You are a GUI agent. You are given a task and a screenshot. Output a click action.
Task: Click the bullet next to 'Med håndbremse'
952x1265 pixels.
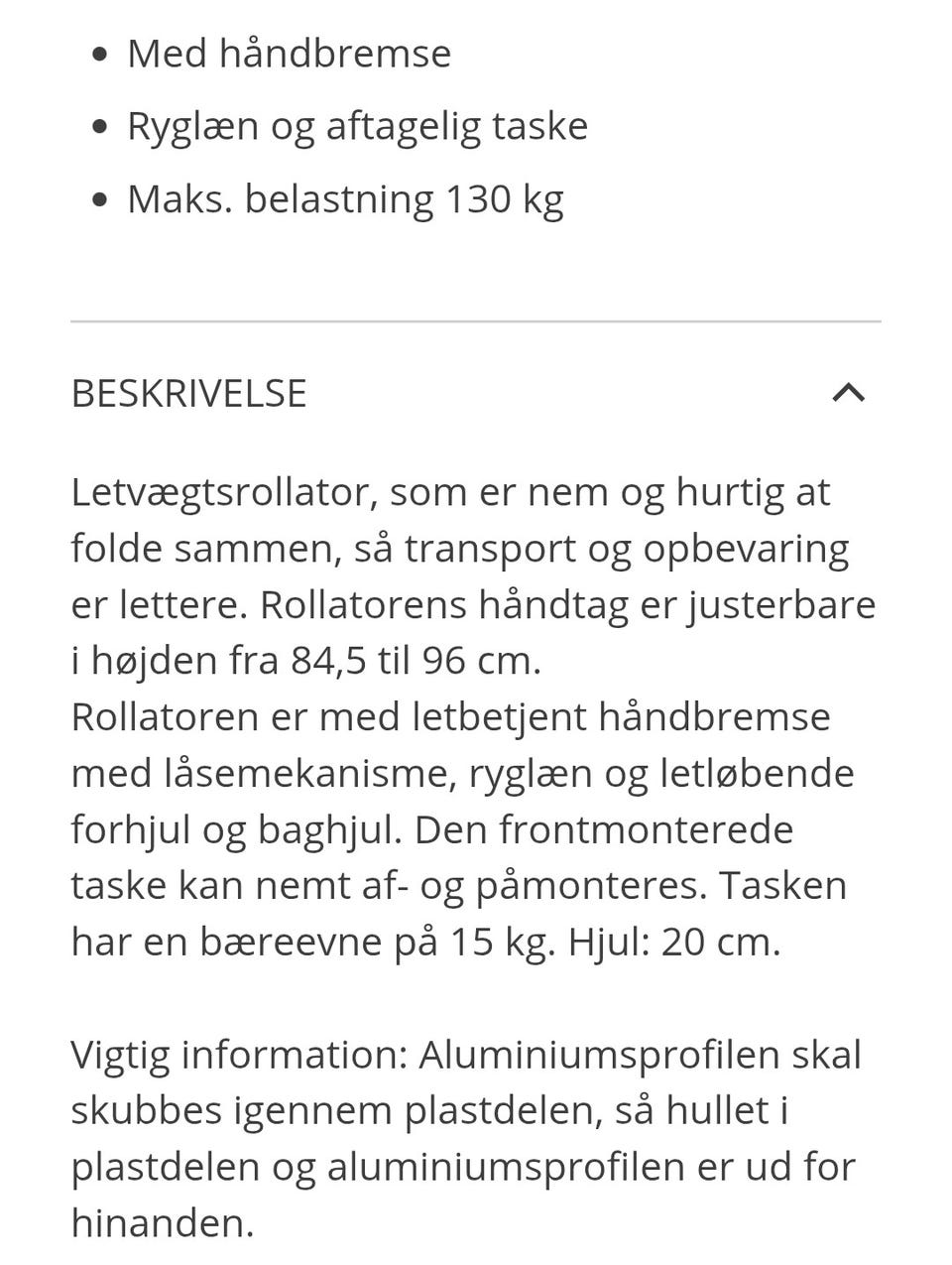coord(98,56)
